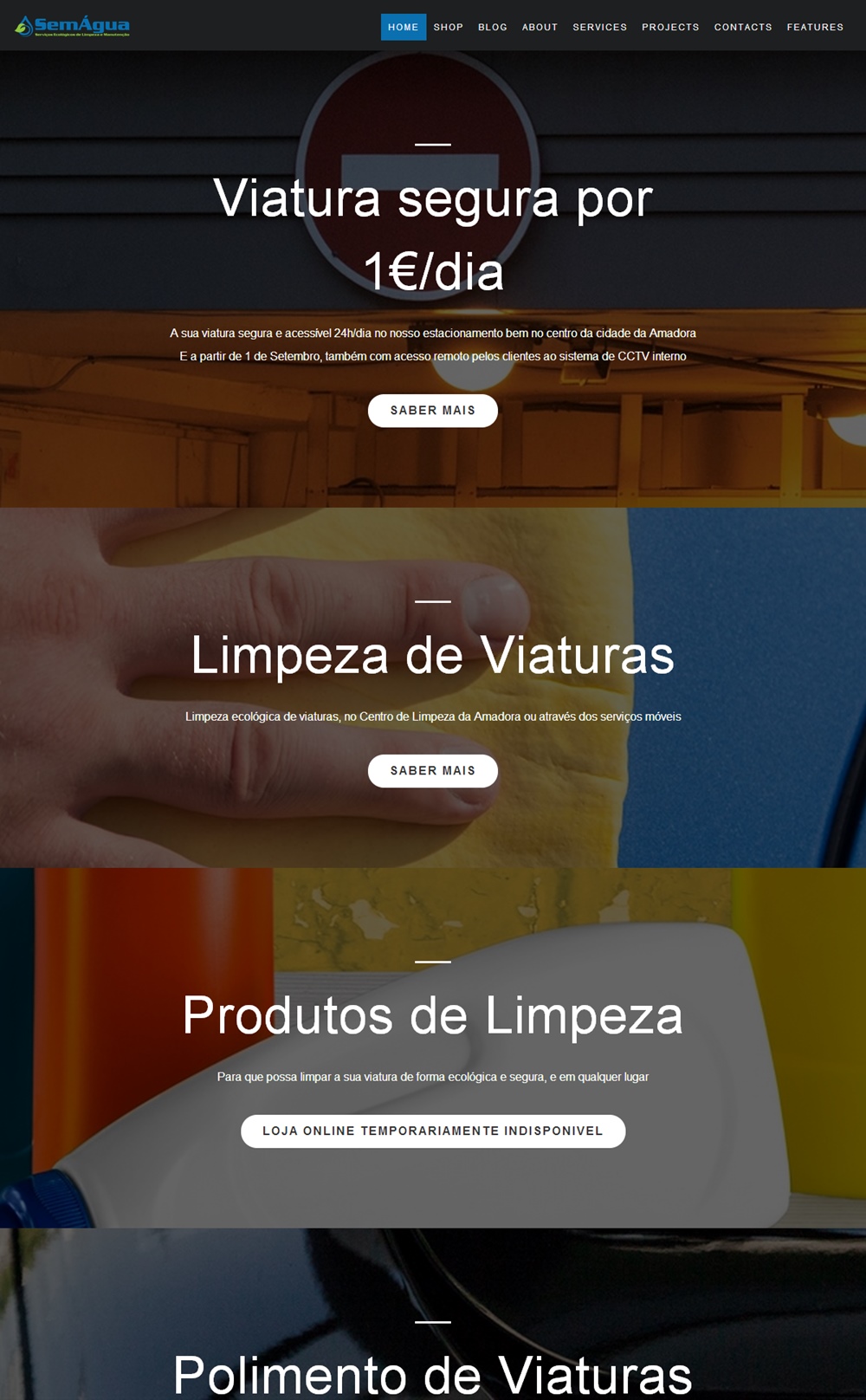Open the Blog section
Screen dimensions: 866x1400
tap(493, 27)
